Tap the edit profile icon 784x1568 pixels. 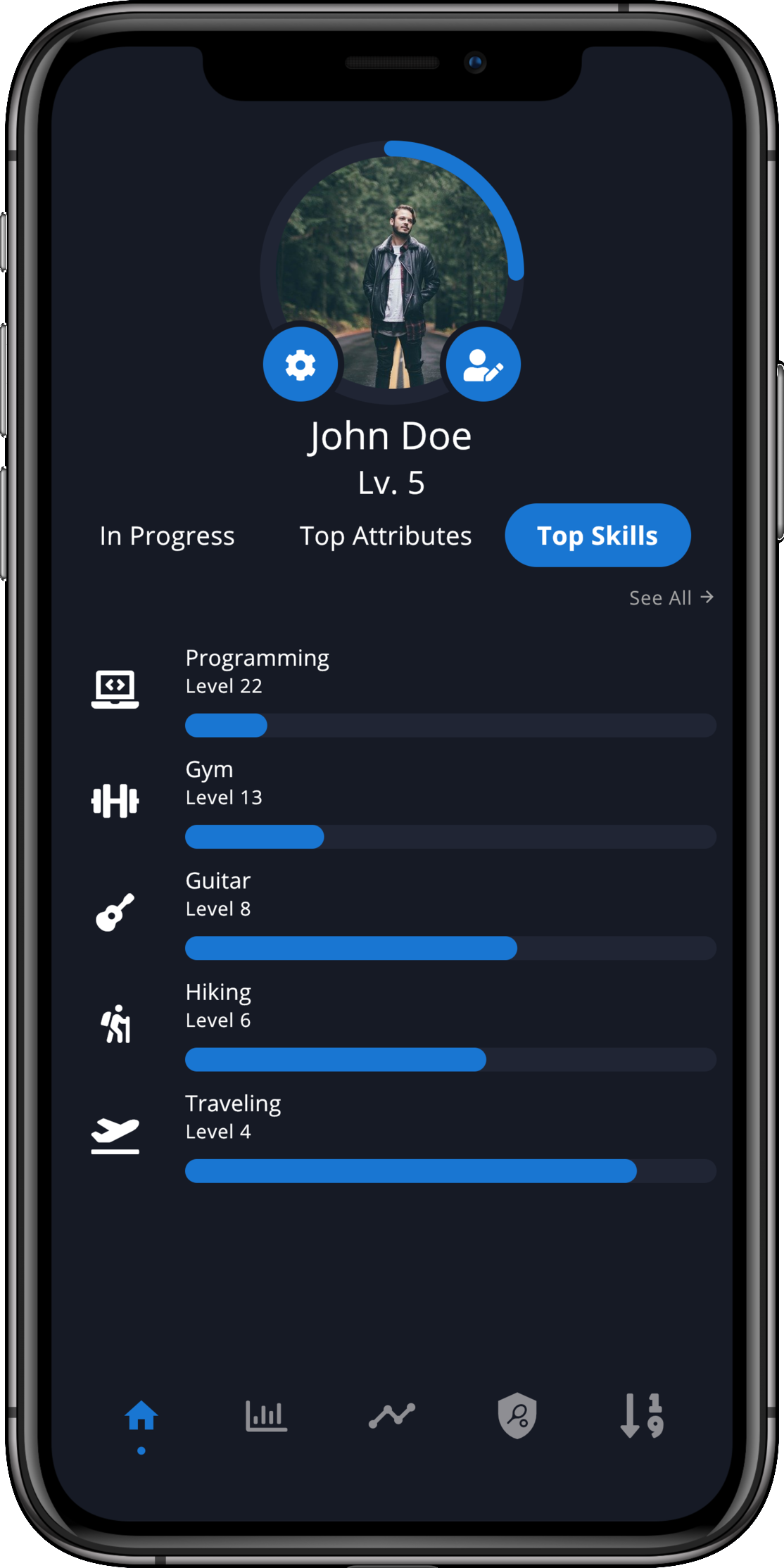483,365
